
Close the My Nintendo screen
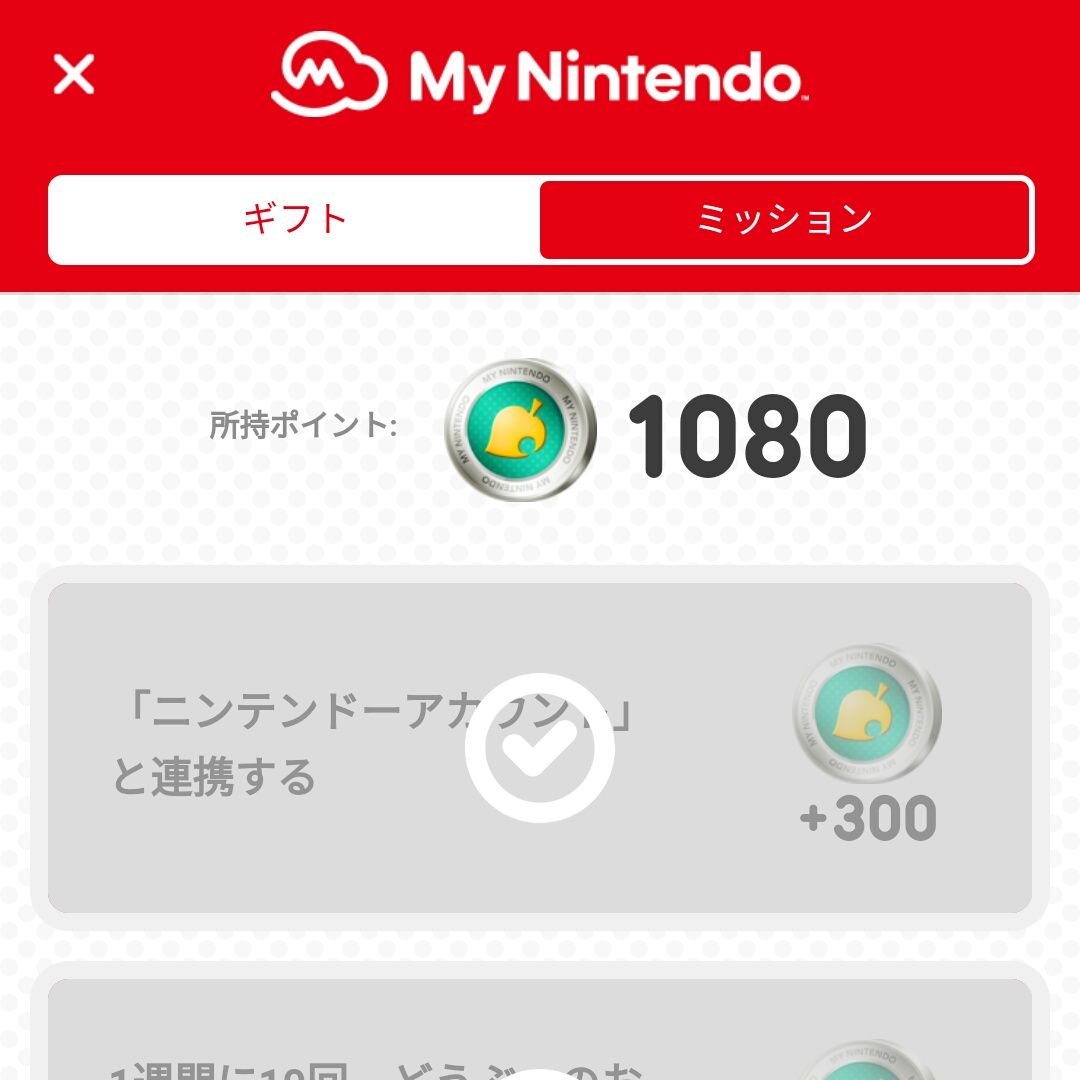74,75
